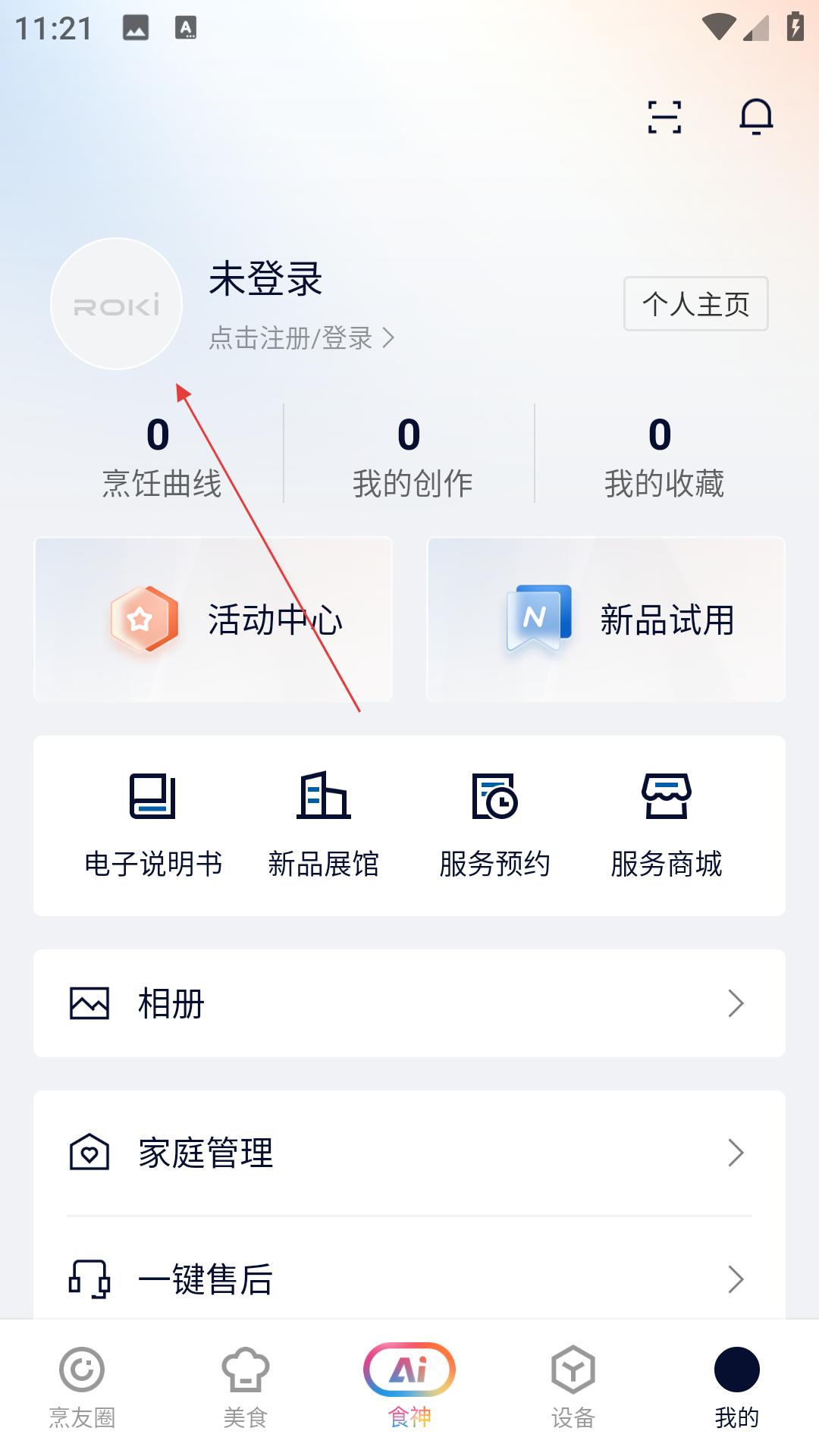The width and height of the screenshot is (819, 1456).
Task: Open 个人主页 button
Action: click(x=695, y=304)
